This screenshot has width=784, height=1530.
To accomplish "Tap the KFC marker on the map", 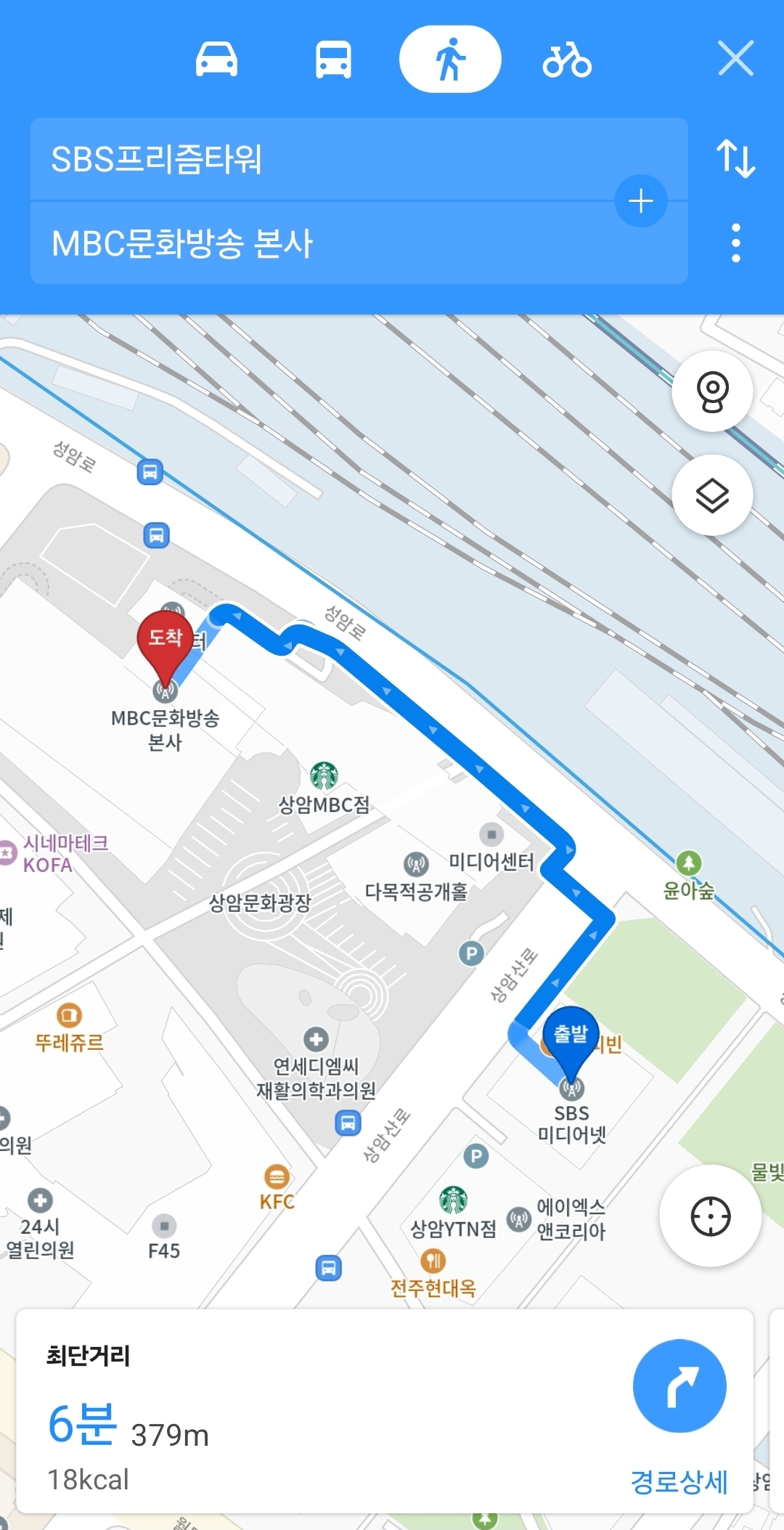I will click(277, 1176).
